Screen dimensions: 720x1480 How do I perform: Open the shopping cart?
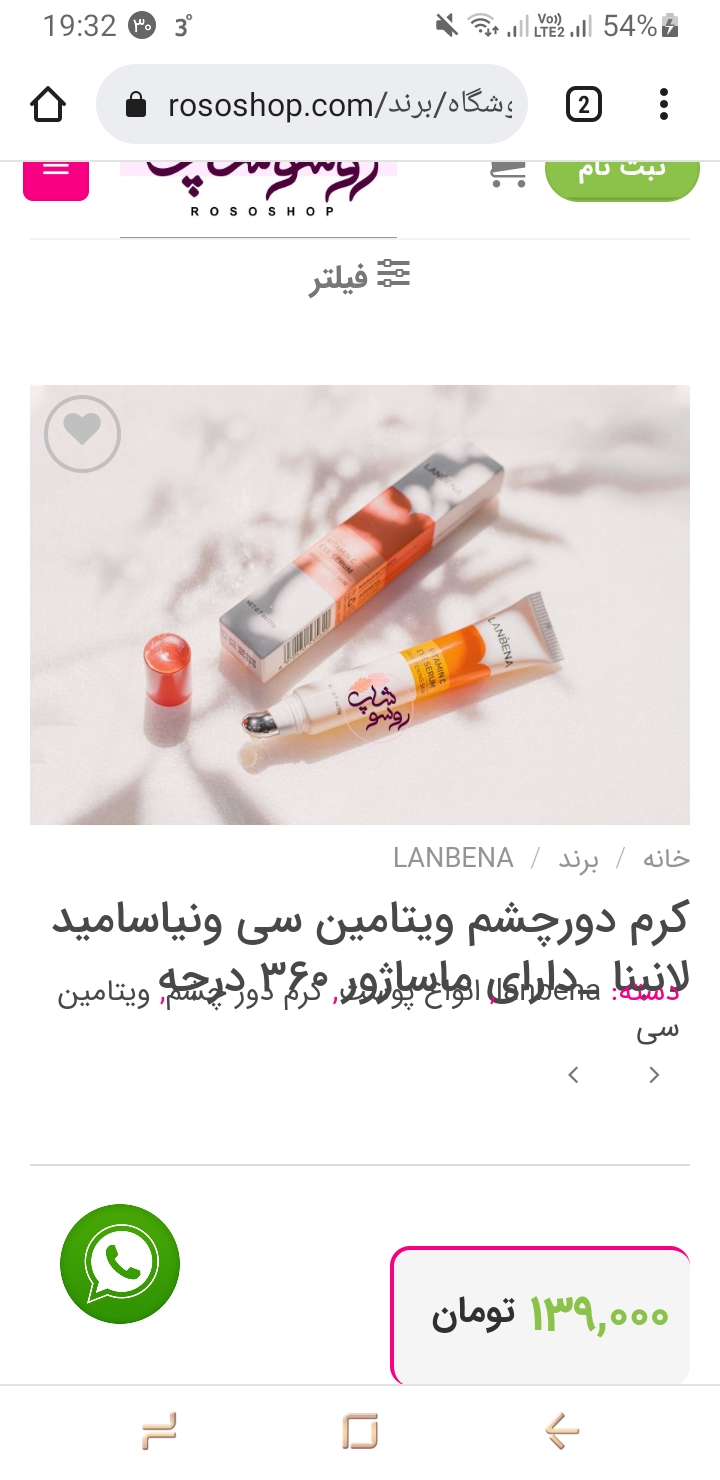[508, 174]
